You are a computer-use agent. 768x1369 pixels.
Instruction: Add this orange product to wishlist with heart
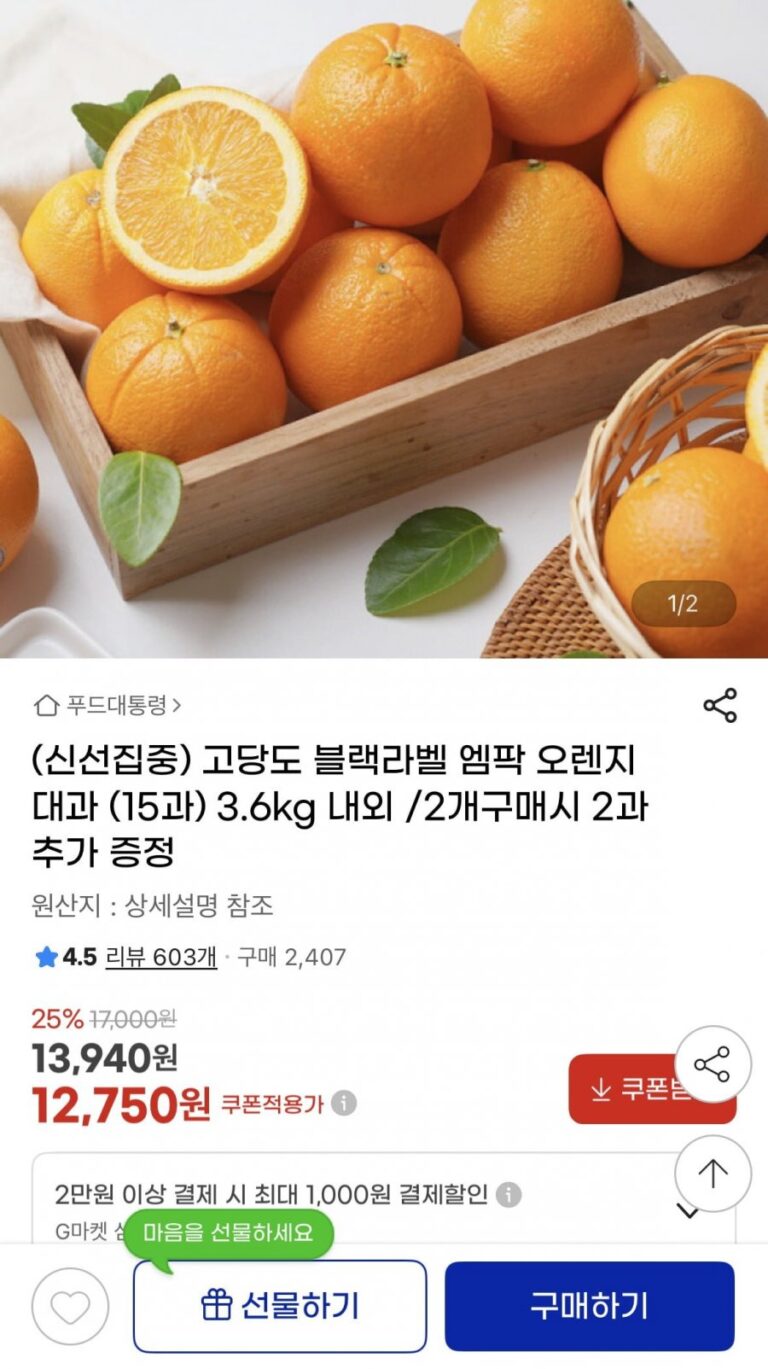pos(70,1306)
